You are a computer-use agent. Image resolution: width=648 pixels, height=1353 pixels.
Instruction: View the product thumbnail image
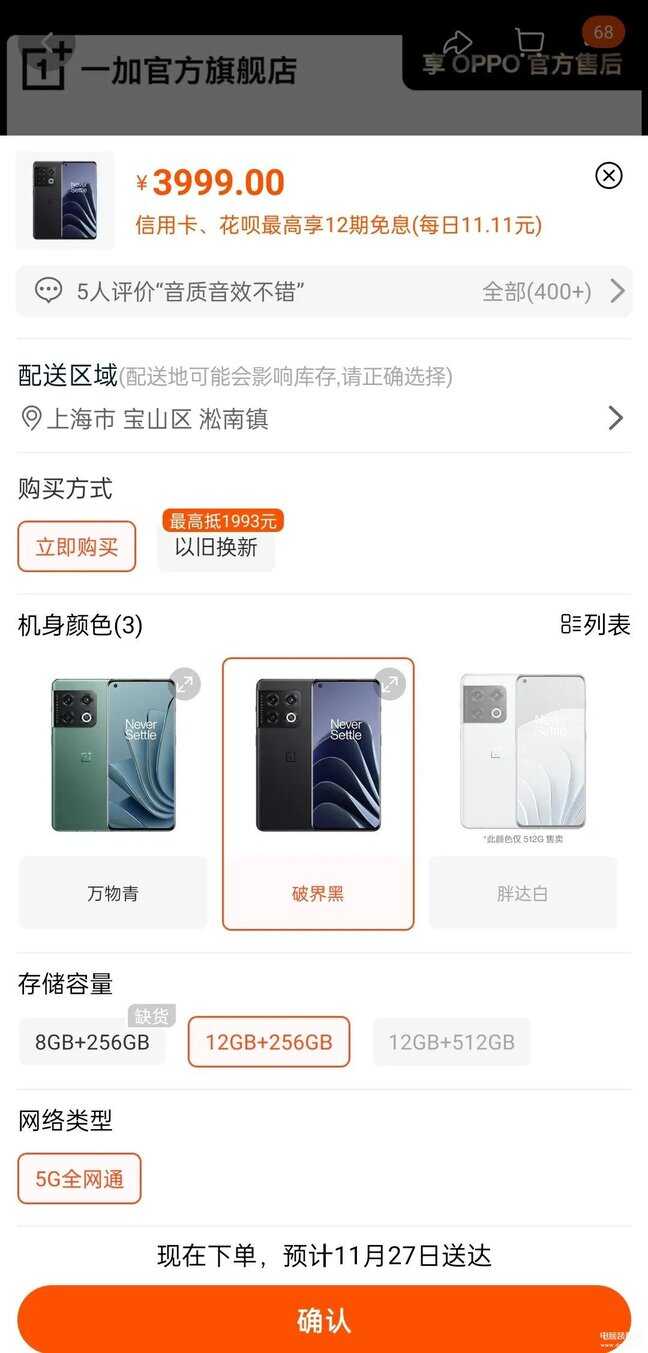65,200
